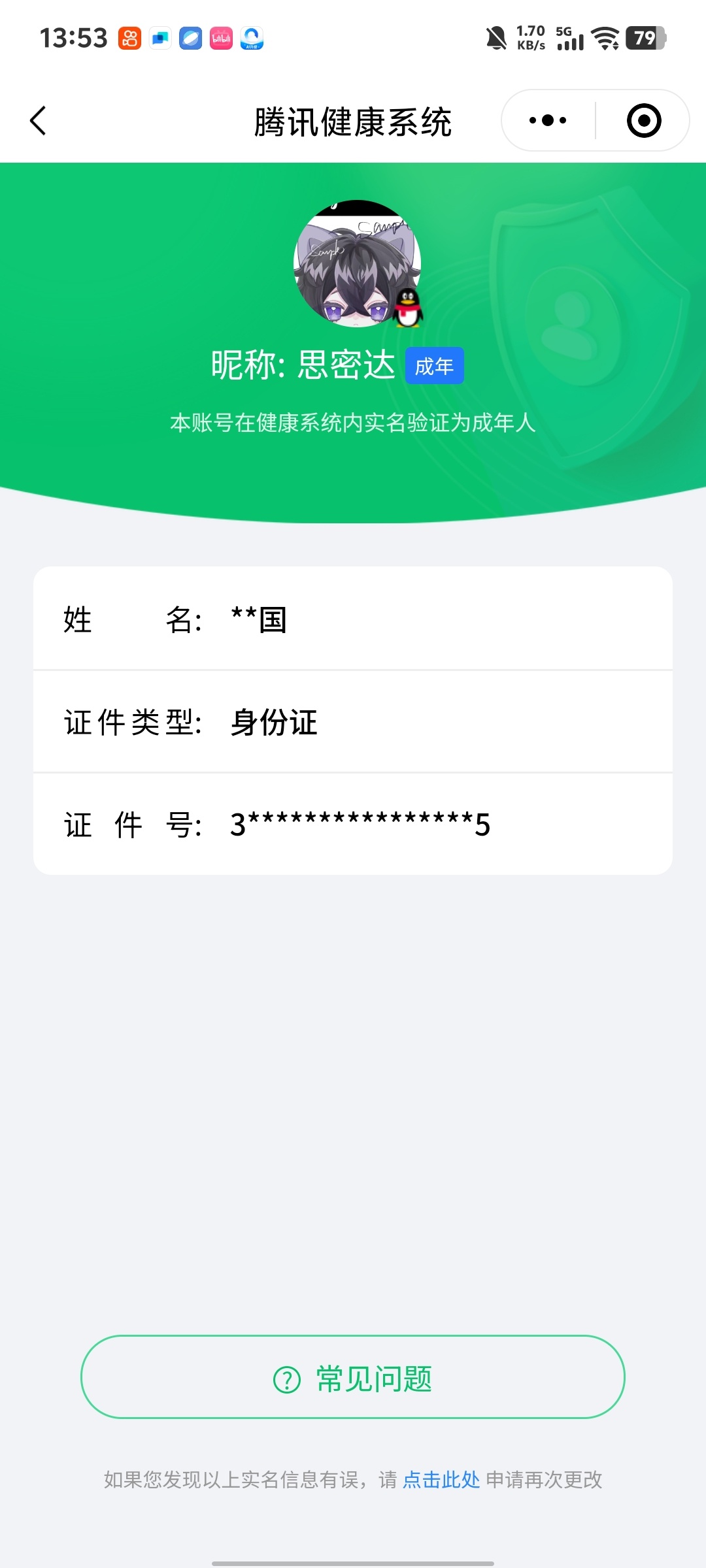The width and height of the screenshot is (706, 1568).
Task: Tap the muted notification bell icon
Action: [497, 38]
